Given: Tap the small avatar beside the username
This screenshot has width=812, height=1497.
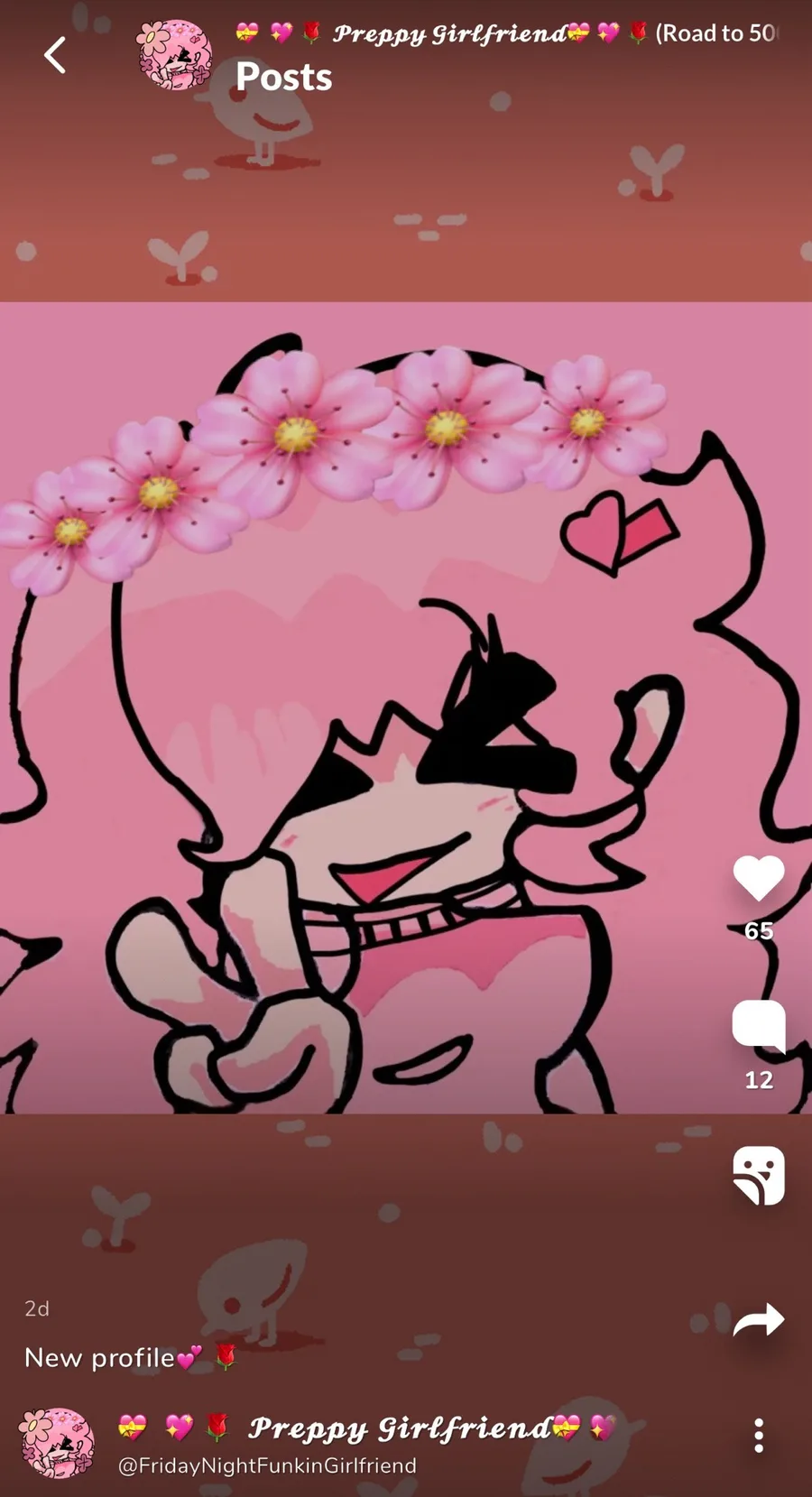Looking at the screenshot, I should tap(58, 1443).
